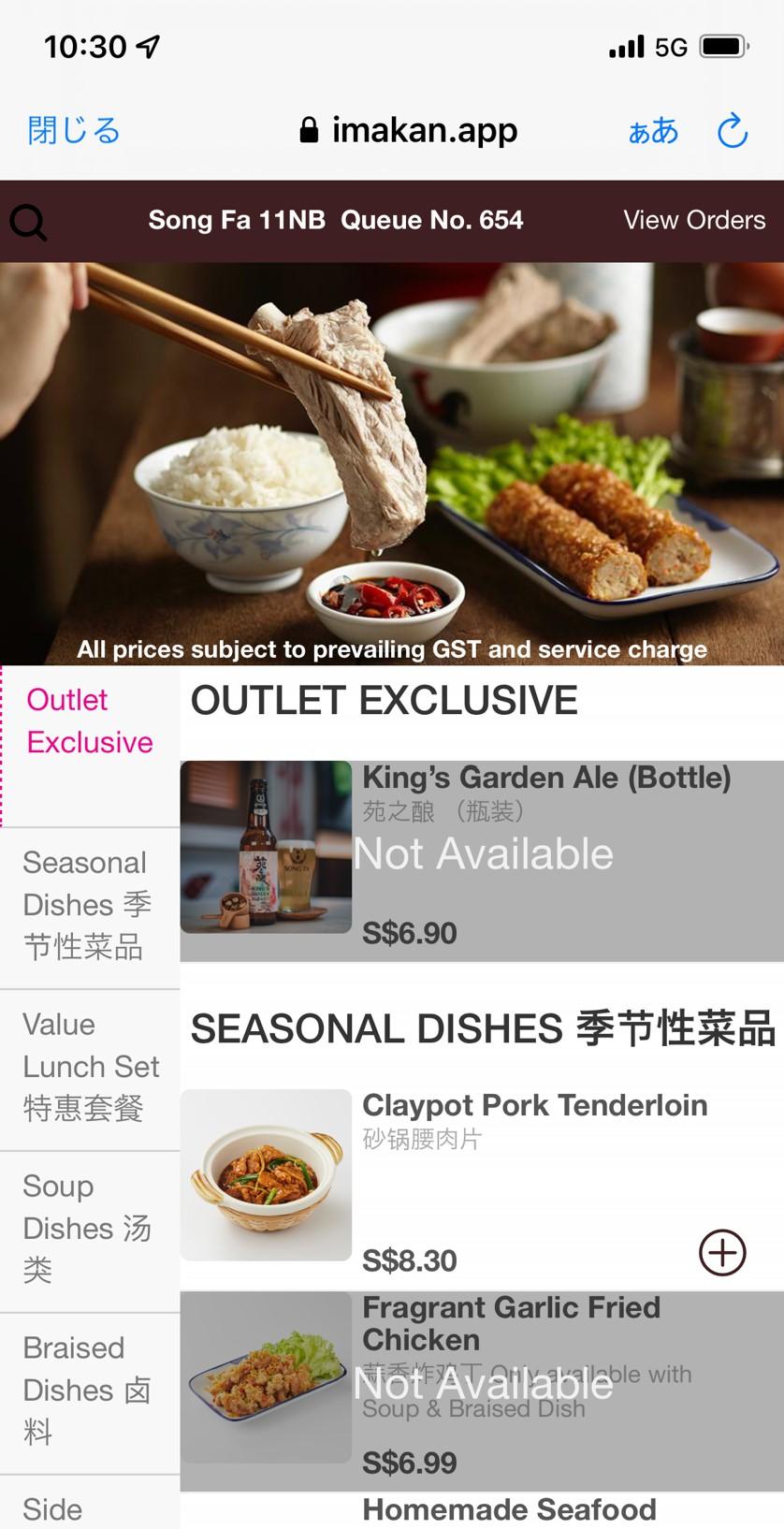The width and height of the screenshot is (784, 1529).
Task: Open the menu search icon
Action: (28, 223)
